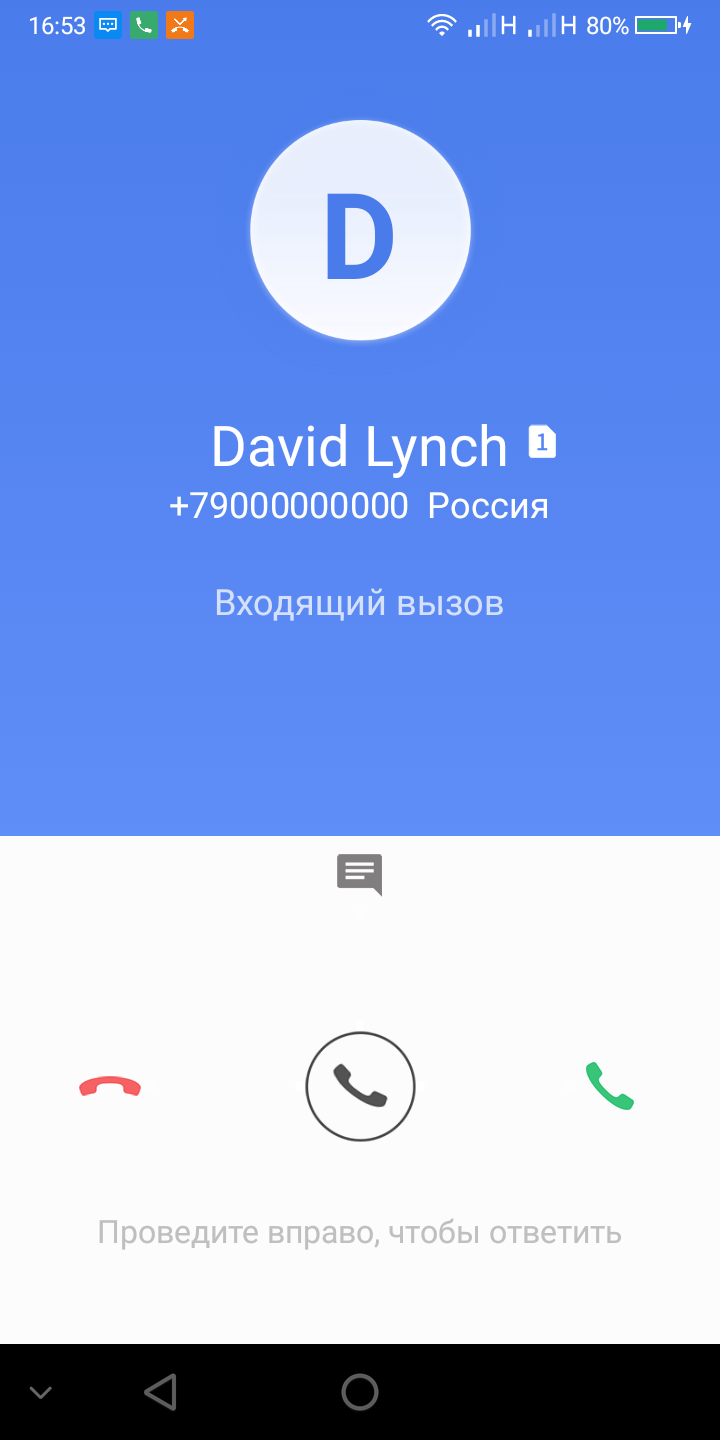Tap the central call handle circle
This screenshot has height=1440, width=720.
(x=360, y=1086)
